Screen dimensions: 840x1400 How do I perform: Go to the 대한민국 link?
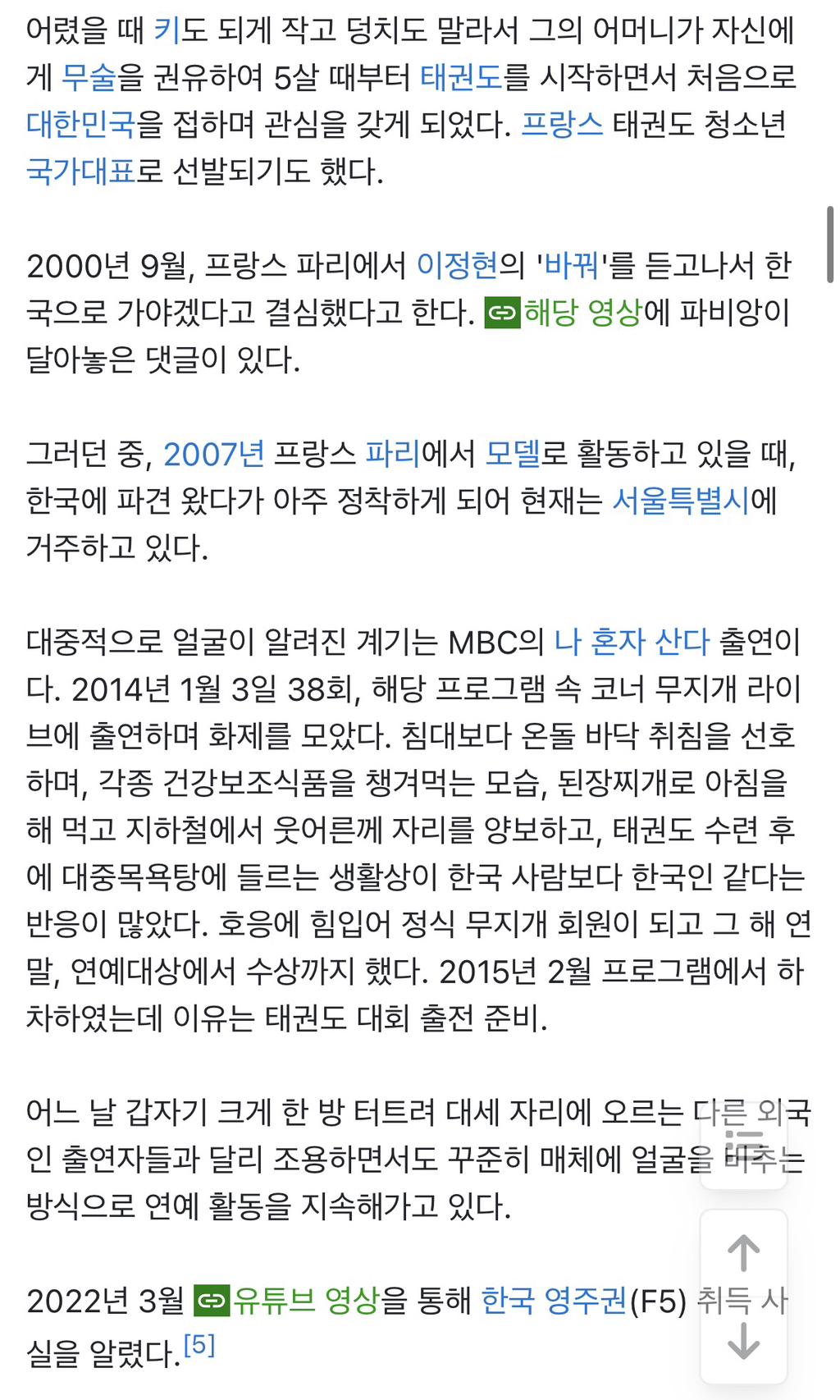pos(80,125)
